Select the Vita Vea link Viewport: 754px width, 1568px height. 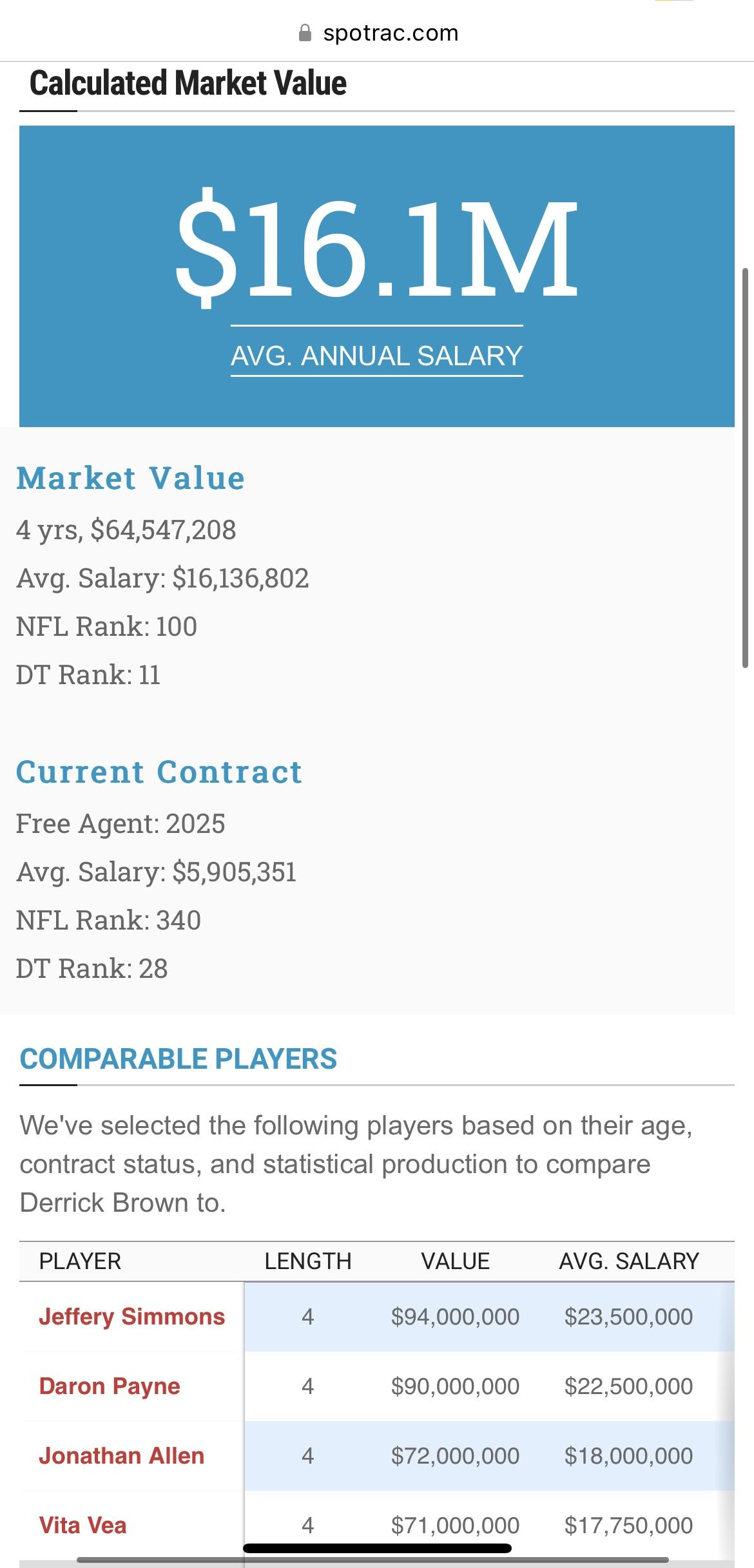click(x=83, y=1525)
